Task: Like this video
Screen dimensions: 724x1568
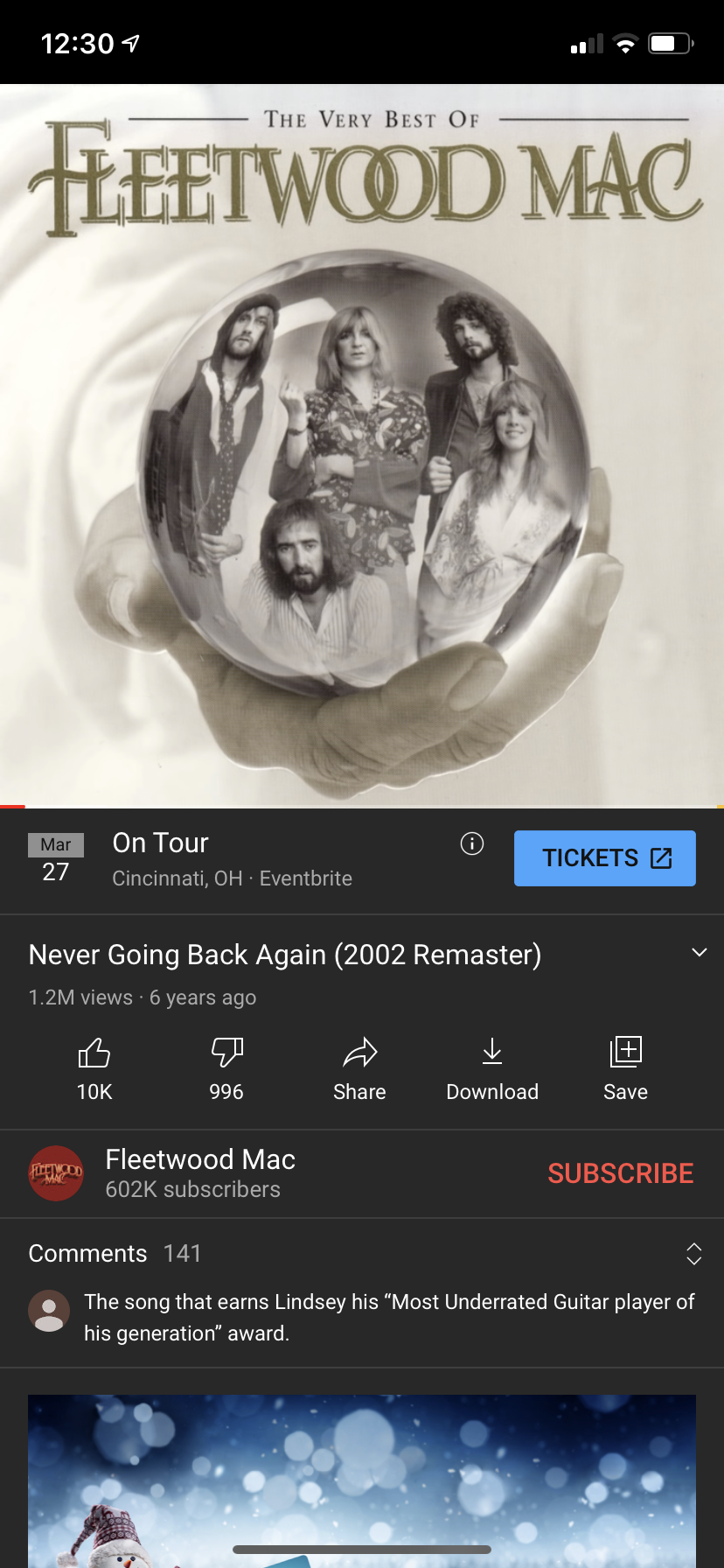Action: tap(94, 1068)
